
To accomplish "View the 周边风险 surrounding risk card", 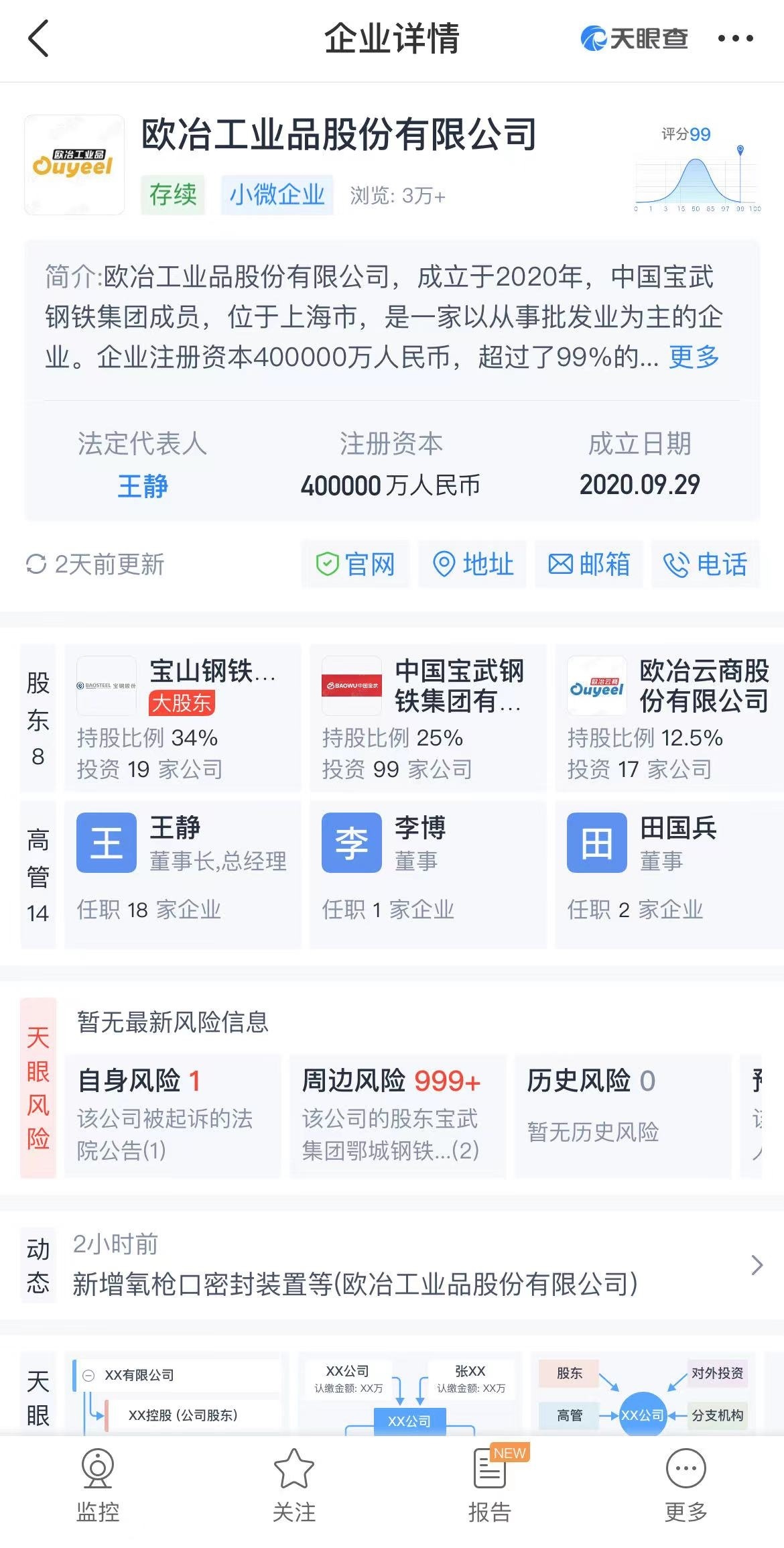I will pyautogui.click(x=397, y=1116).
